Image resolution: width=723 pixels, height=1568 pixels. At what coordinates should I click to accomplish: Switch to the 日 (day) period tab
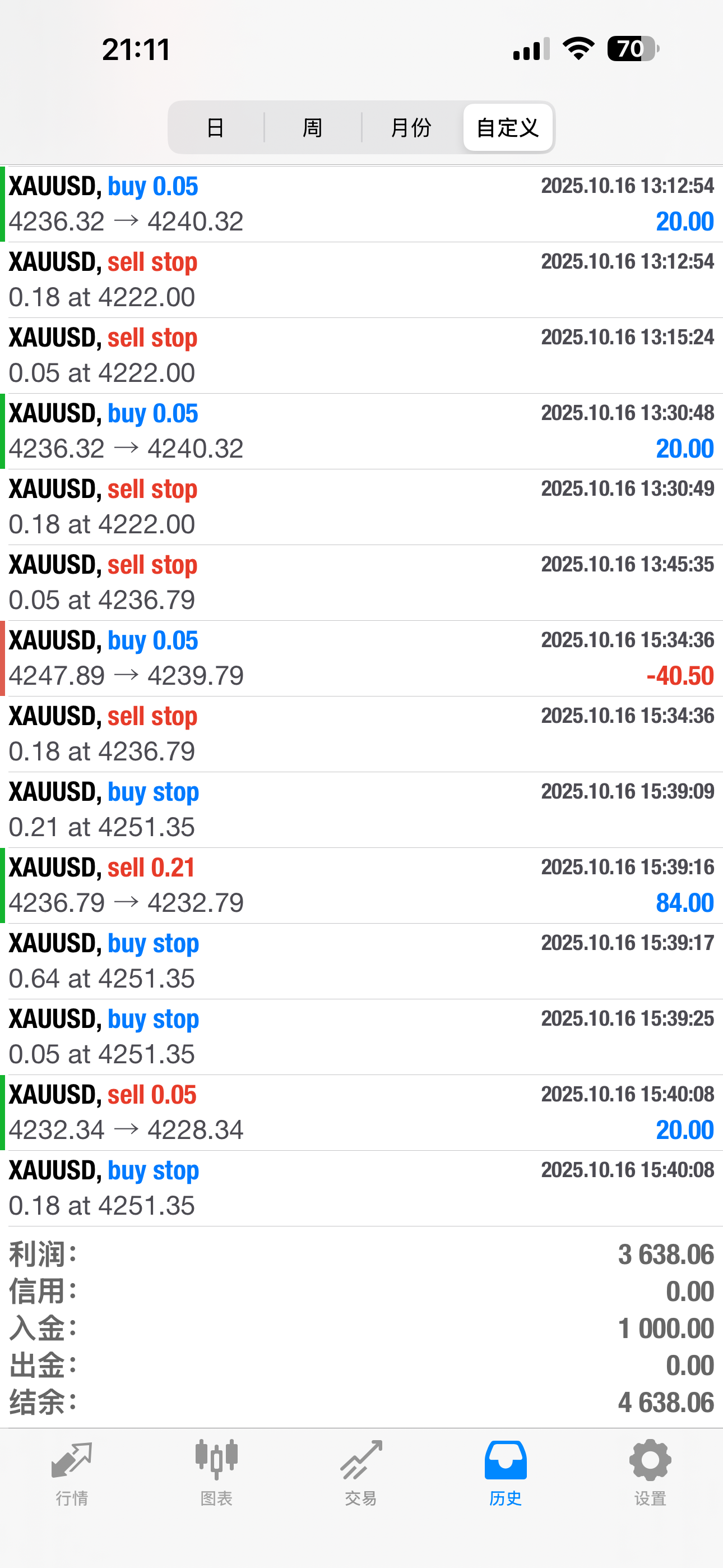[x=215, y=128]
